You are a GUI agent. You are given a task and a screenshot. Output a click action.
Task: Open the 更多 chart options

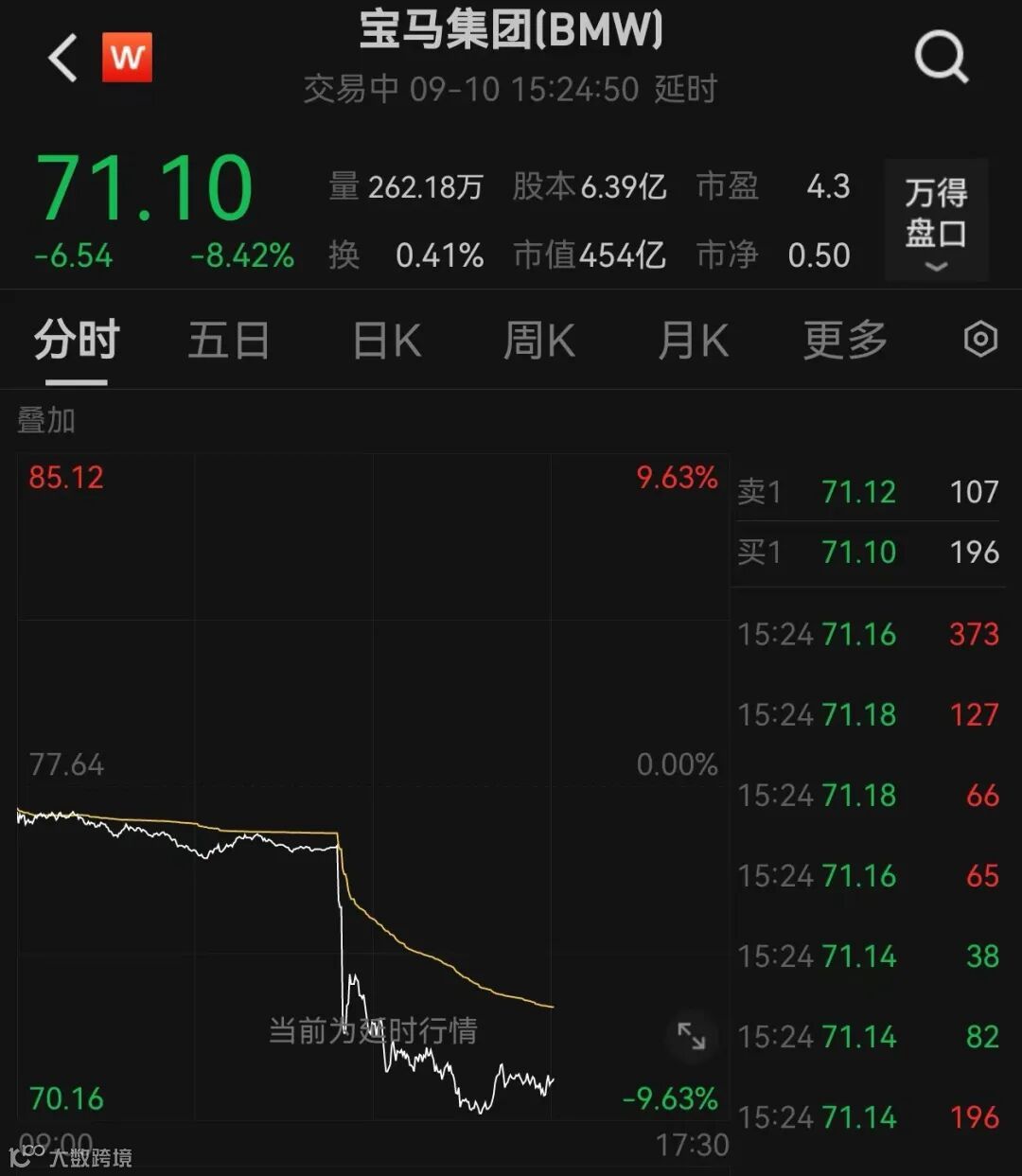point(845,341)
